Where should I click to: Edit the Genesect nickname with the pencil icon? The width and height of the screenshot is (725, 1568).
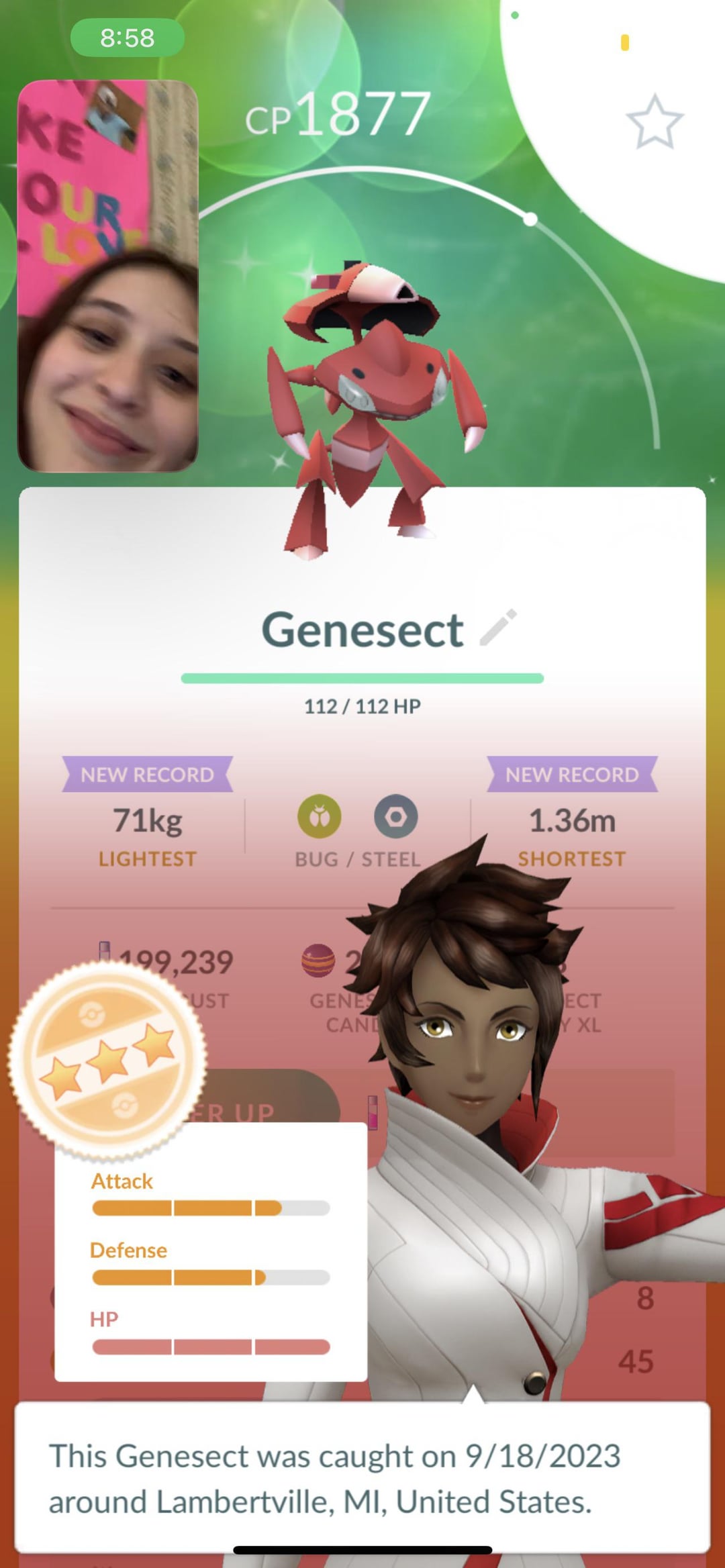coord(498,628)
